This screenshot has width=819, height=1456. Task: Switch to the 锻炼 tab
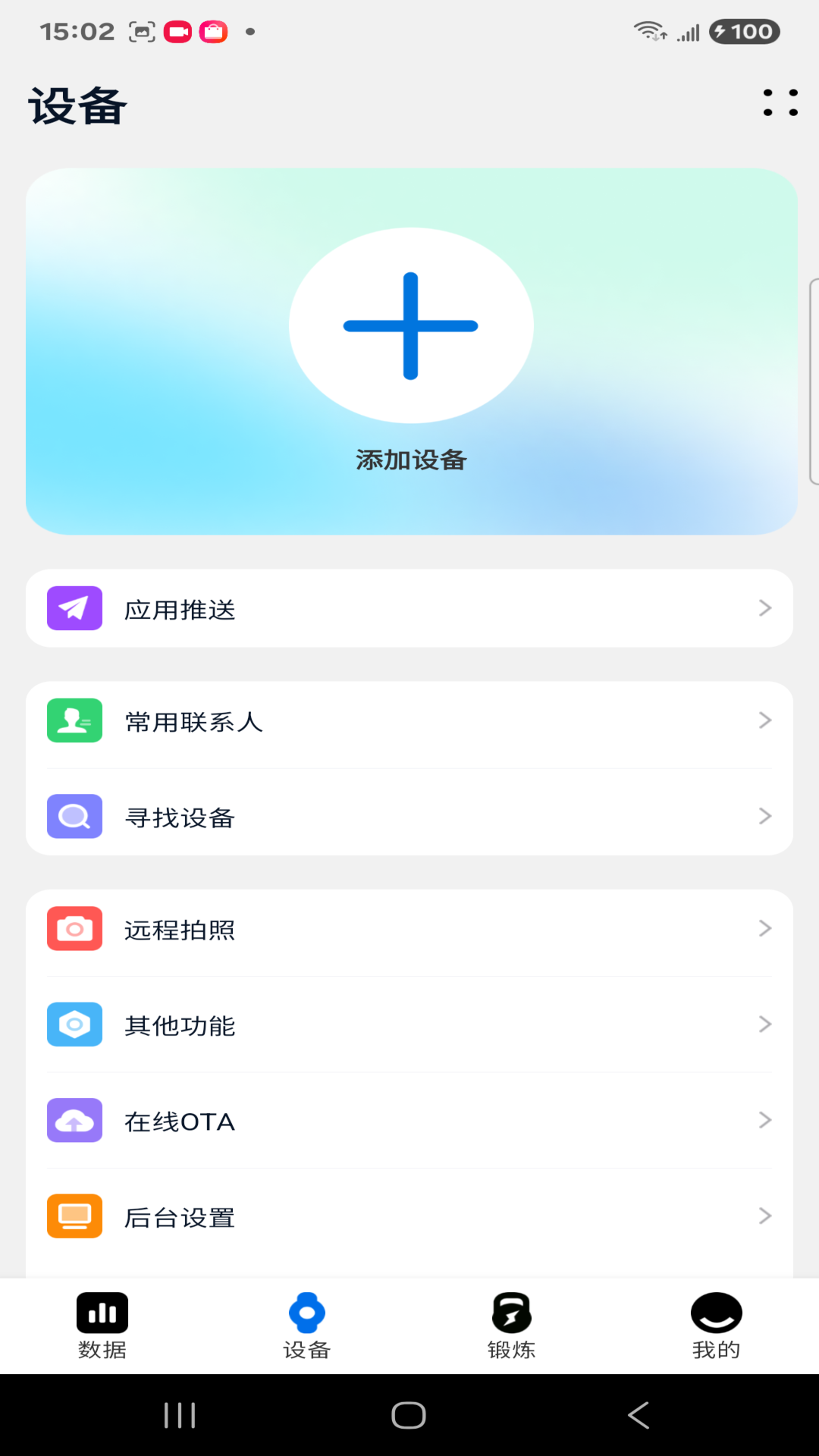pos(512,1326)
